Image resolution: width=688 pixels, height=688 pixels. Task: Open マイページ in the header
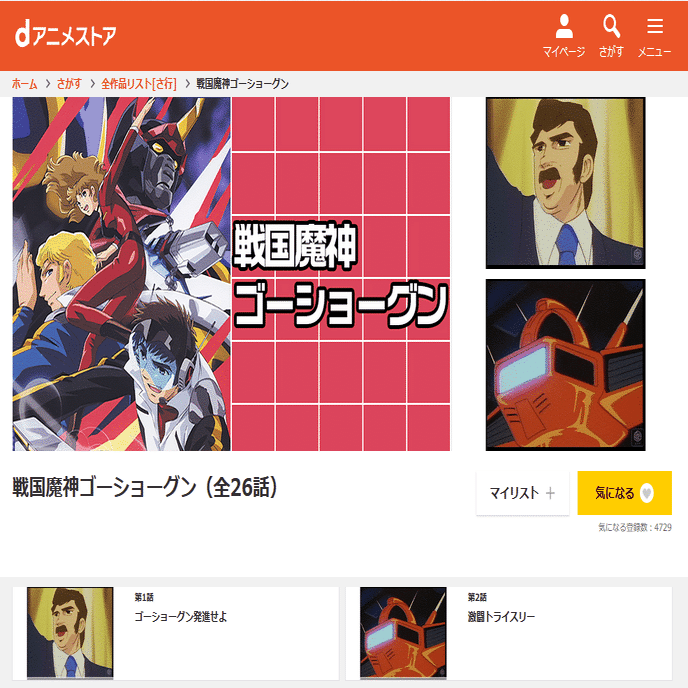click(x=564, y=36)
